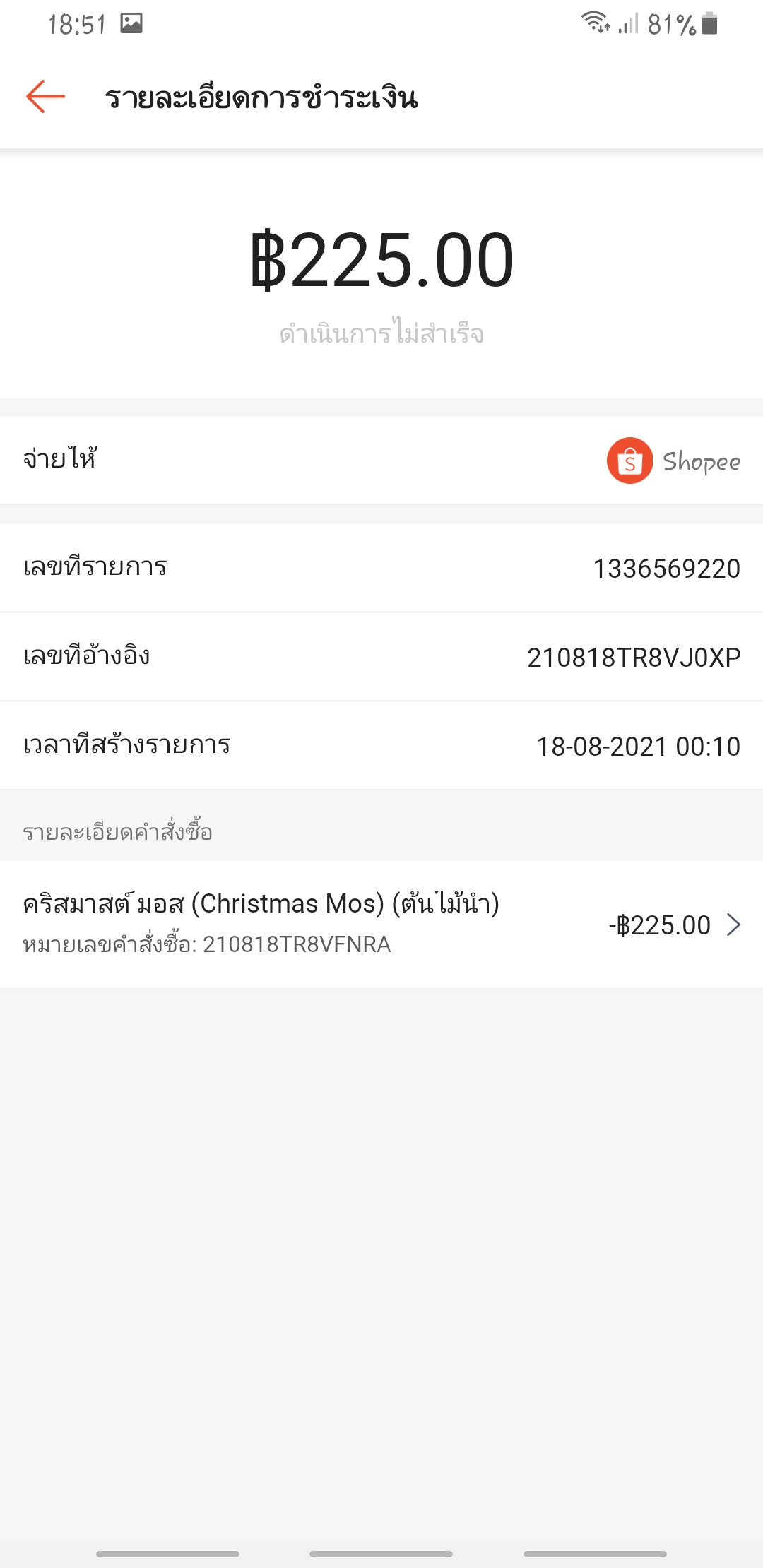Open the Christmas Mos order details
This screenshot has width=763, height=1568.
(x=381, y=924)
